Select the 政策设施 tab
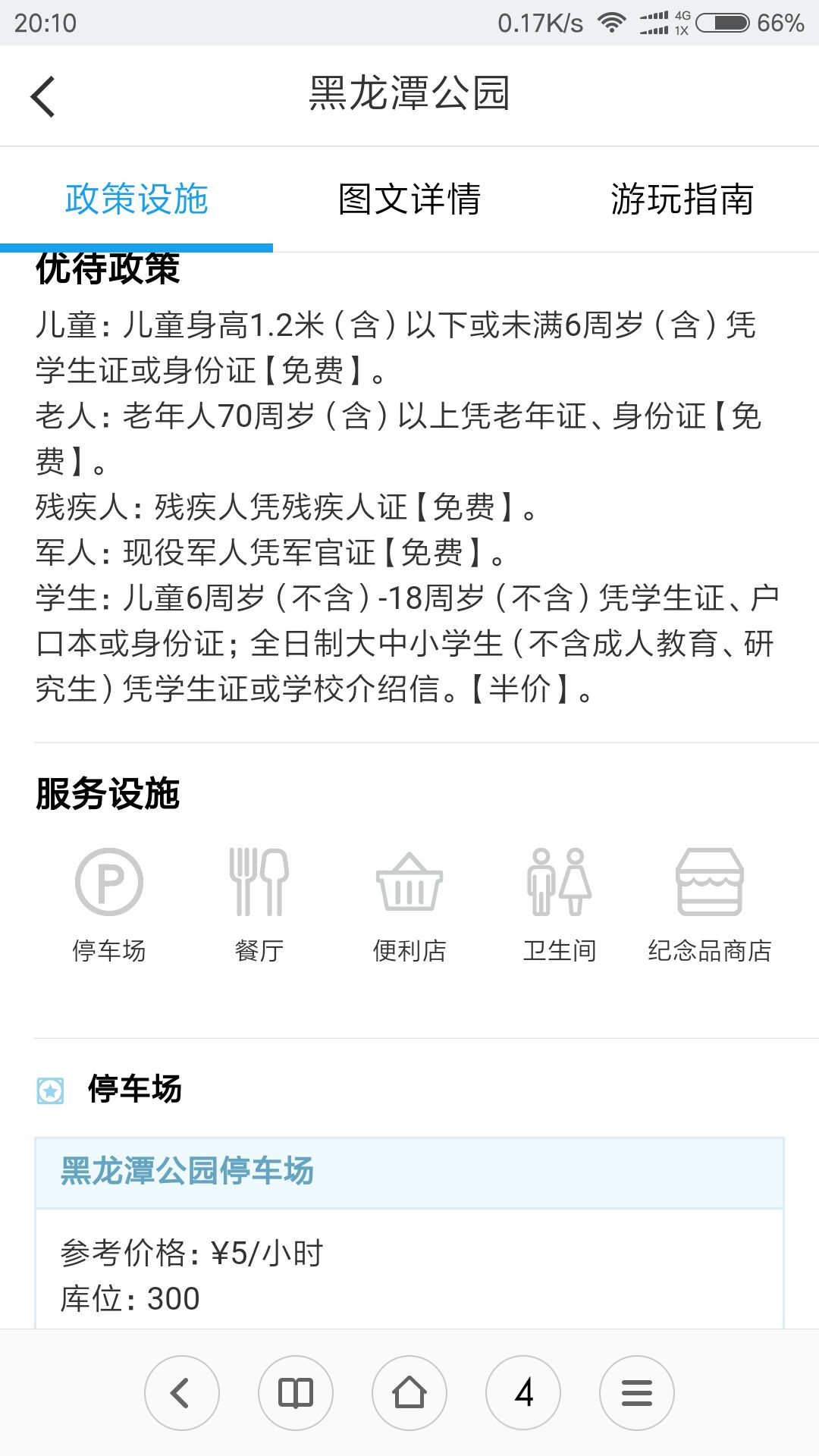Screen dimensions: 819x1456 tap(136, 199)
